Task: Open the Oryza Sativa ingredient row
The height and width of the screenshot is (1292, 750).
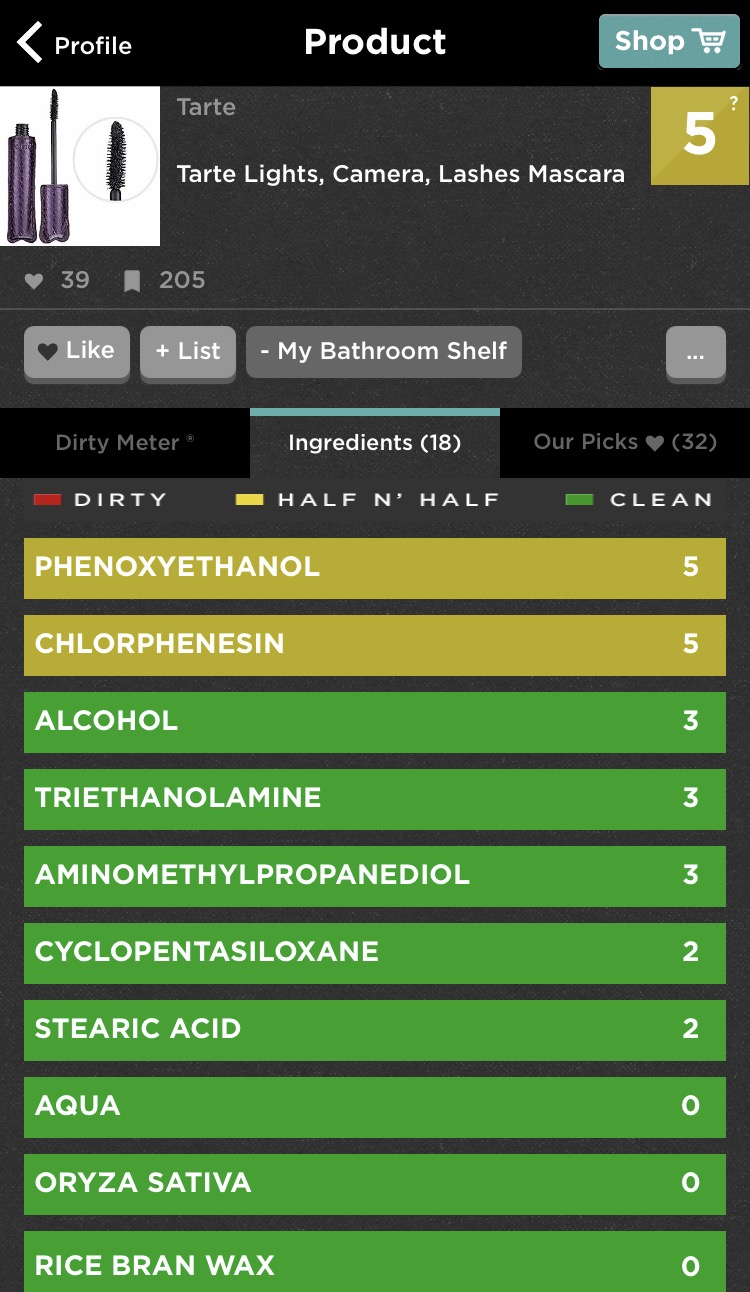Action: point(375,1184)
